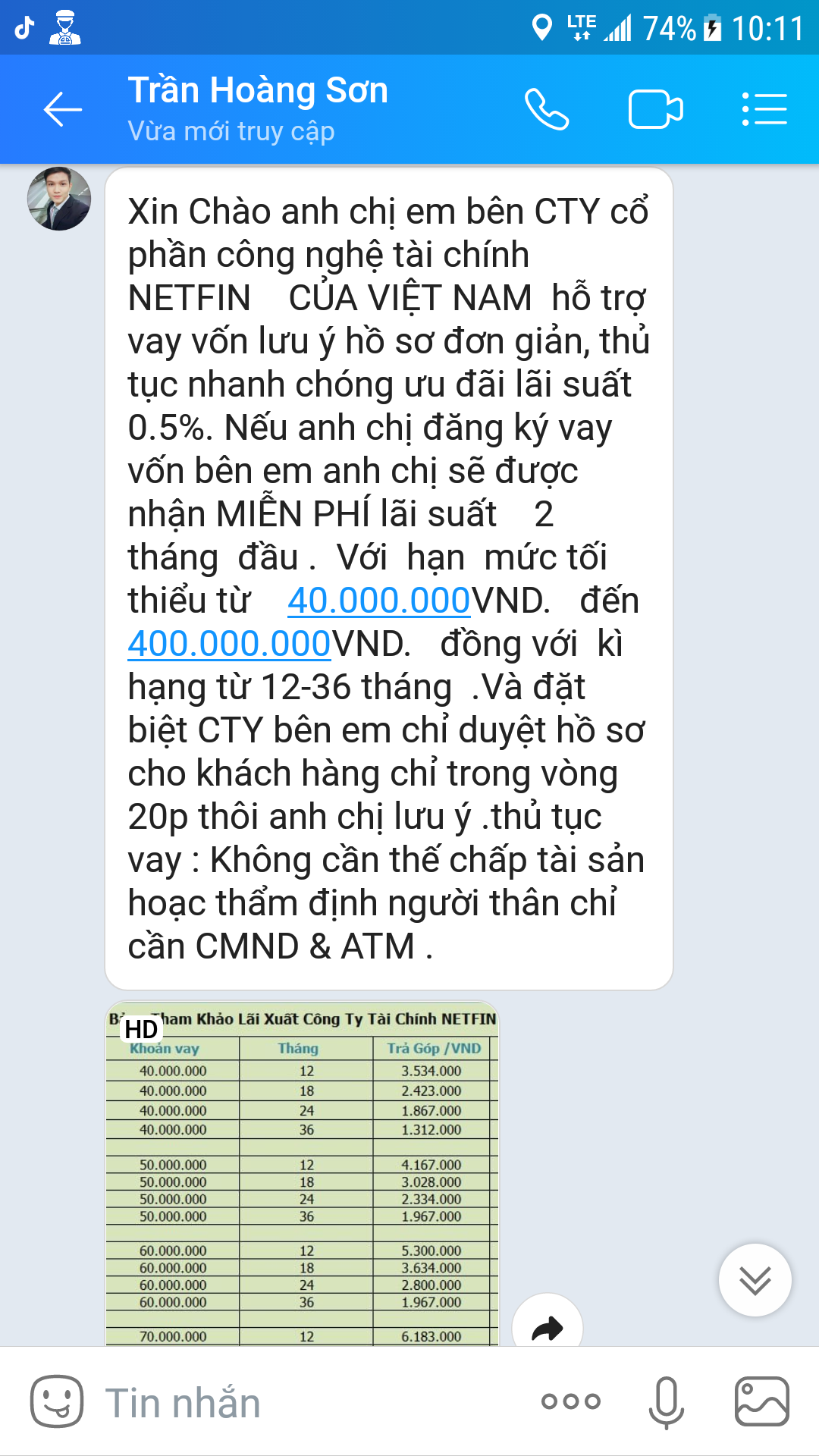Tap the 40.000.000 linked number
Image resolution: width=819 pixels, height=1456 pixels.
[x=379, y=601]
